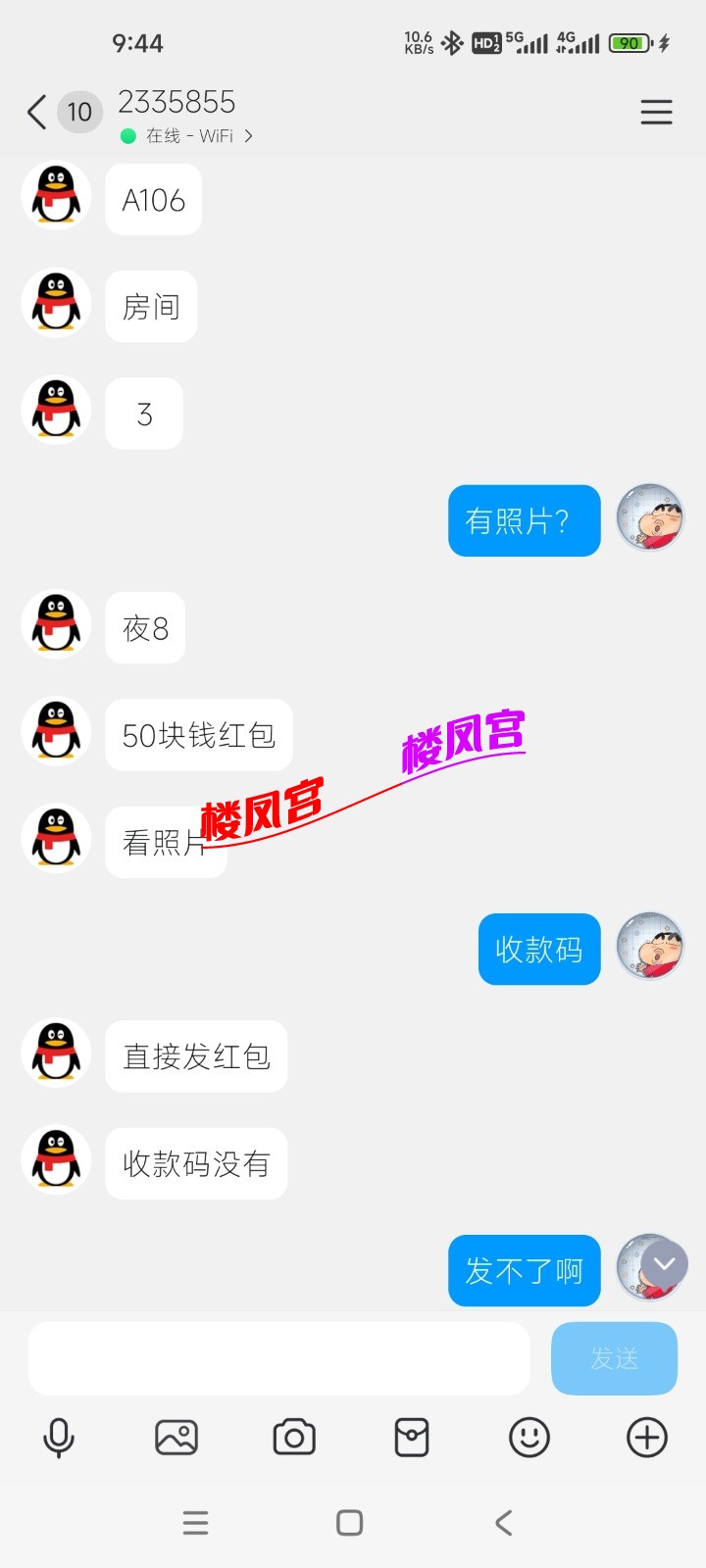Open the emoji panel
The image size is (706, 1568).
coord(529,1438)
